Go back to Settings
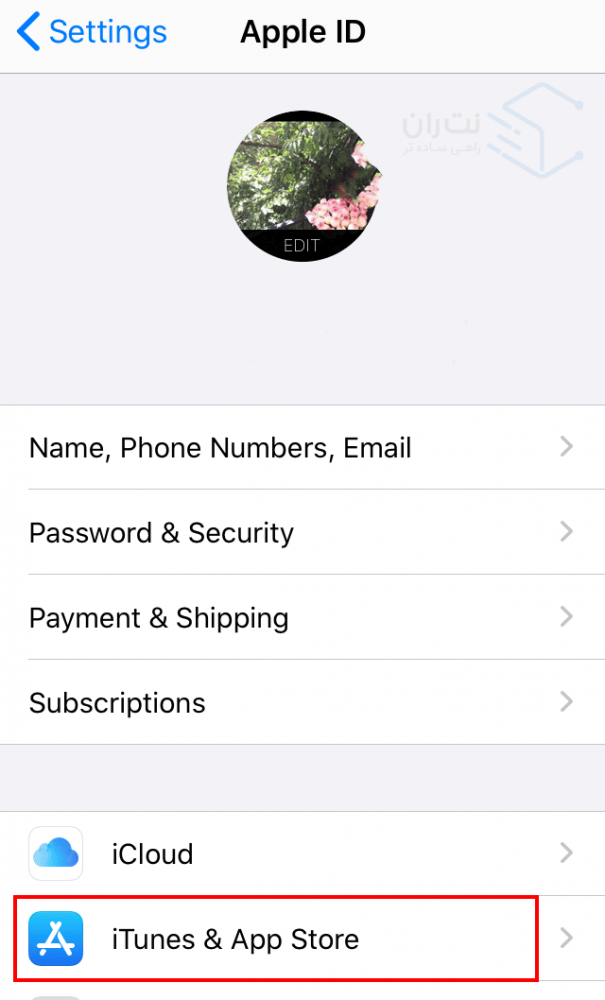 92,32
